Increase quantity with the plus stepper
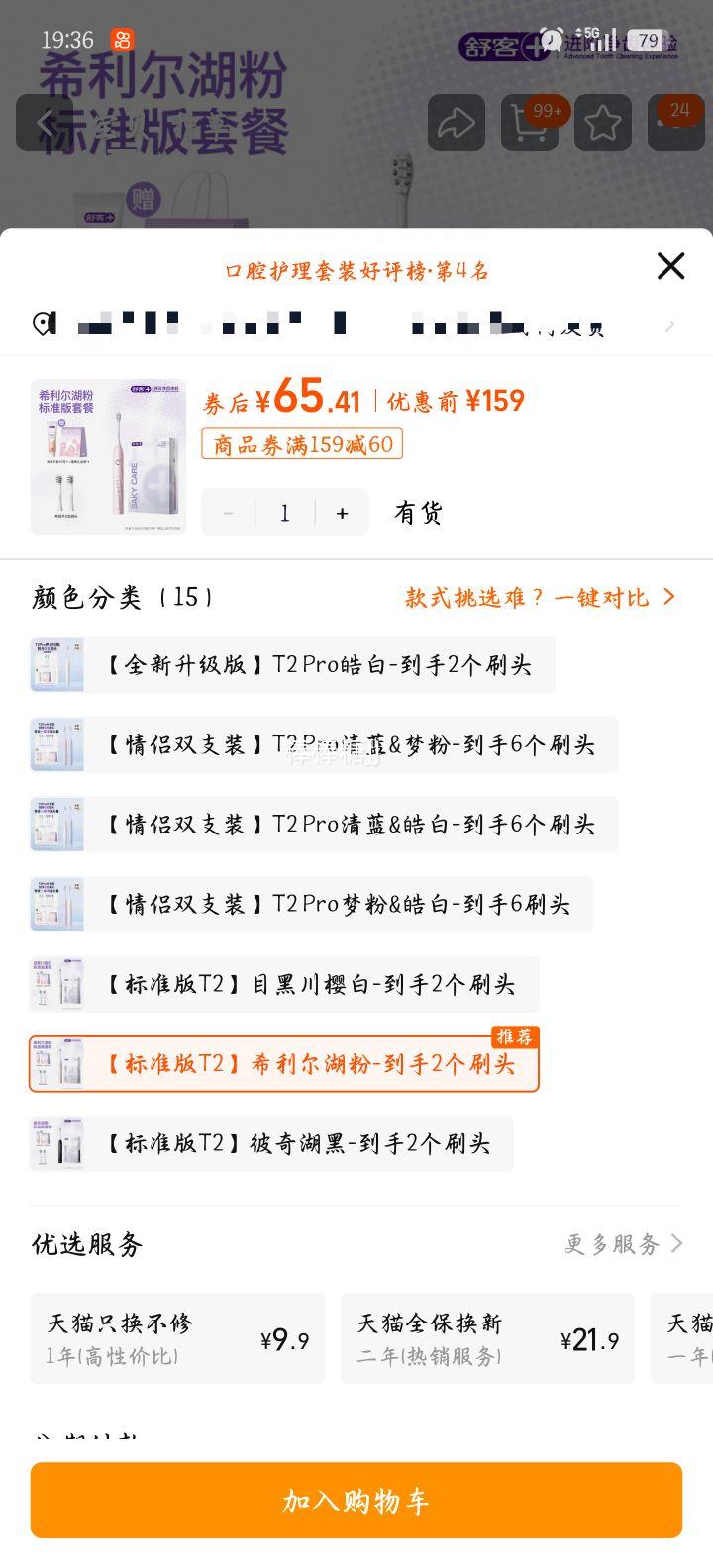713x1568 pixels. (341, 512)
